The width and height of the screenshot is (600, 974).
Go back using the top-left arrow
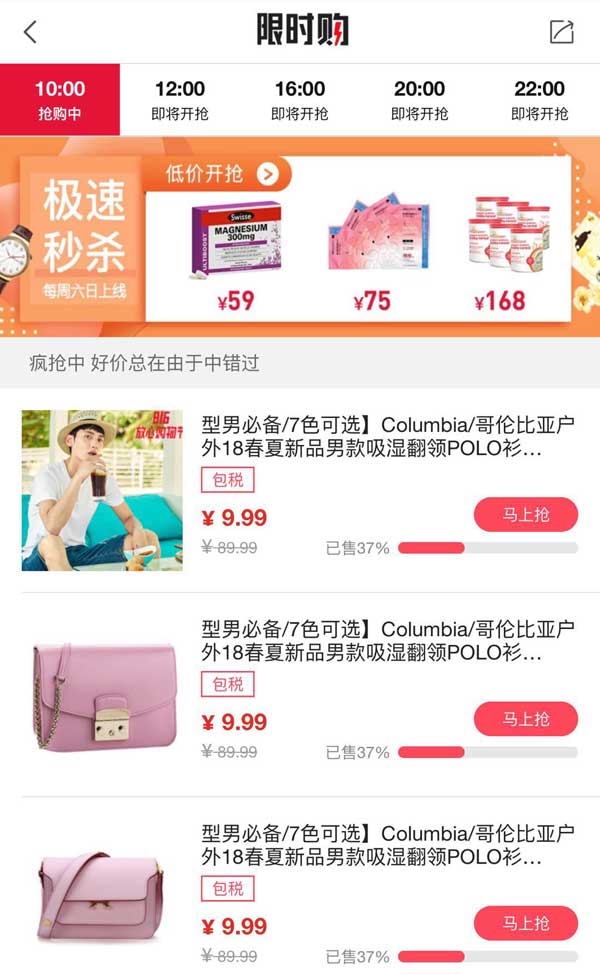30,32
